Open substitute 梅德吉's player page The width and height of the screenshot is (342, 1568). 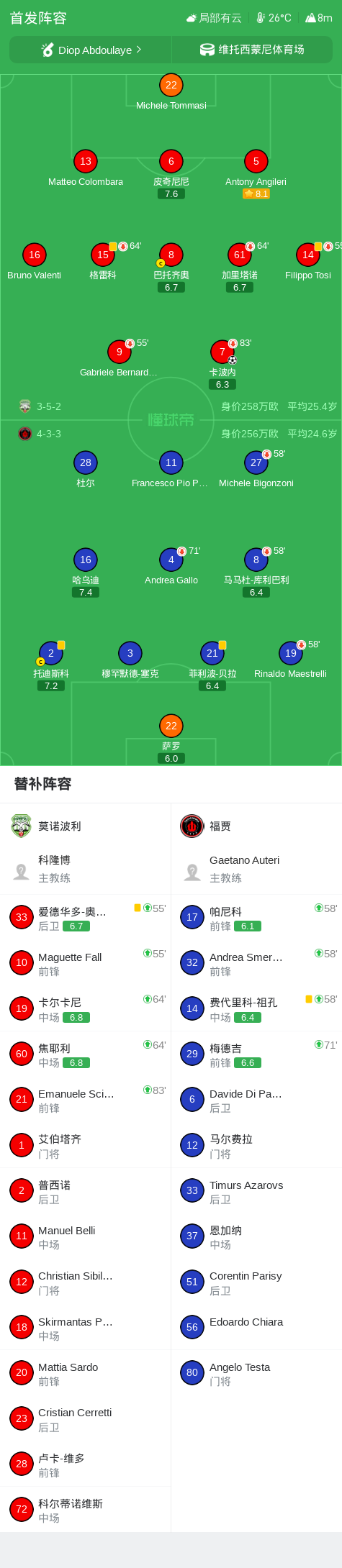pos(256,1054)
